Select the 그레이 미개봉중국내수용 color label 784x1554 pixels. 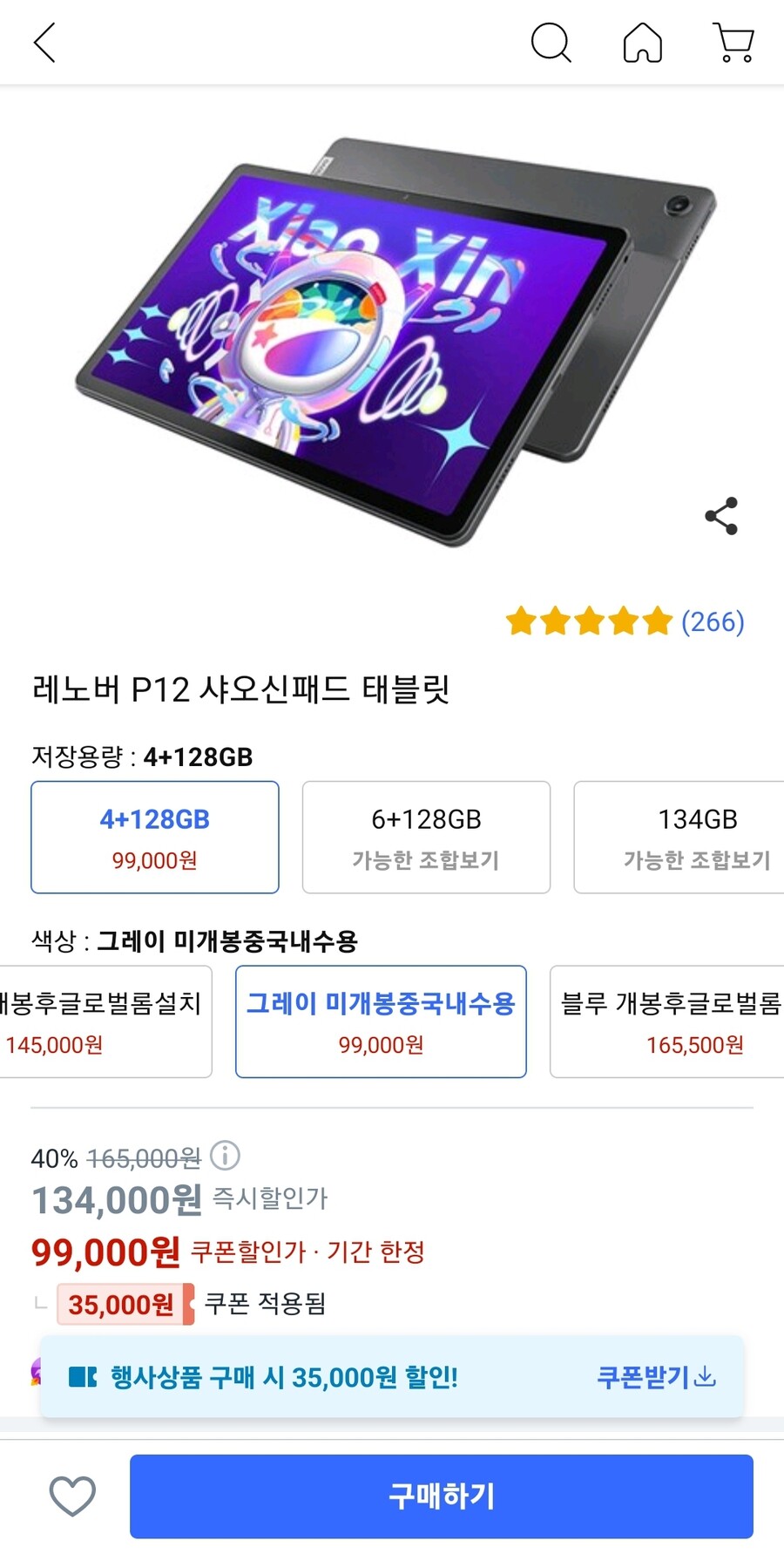[x=382, y=1002]
